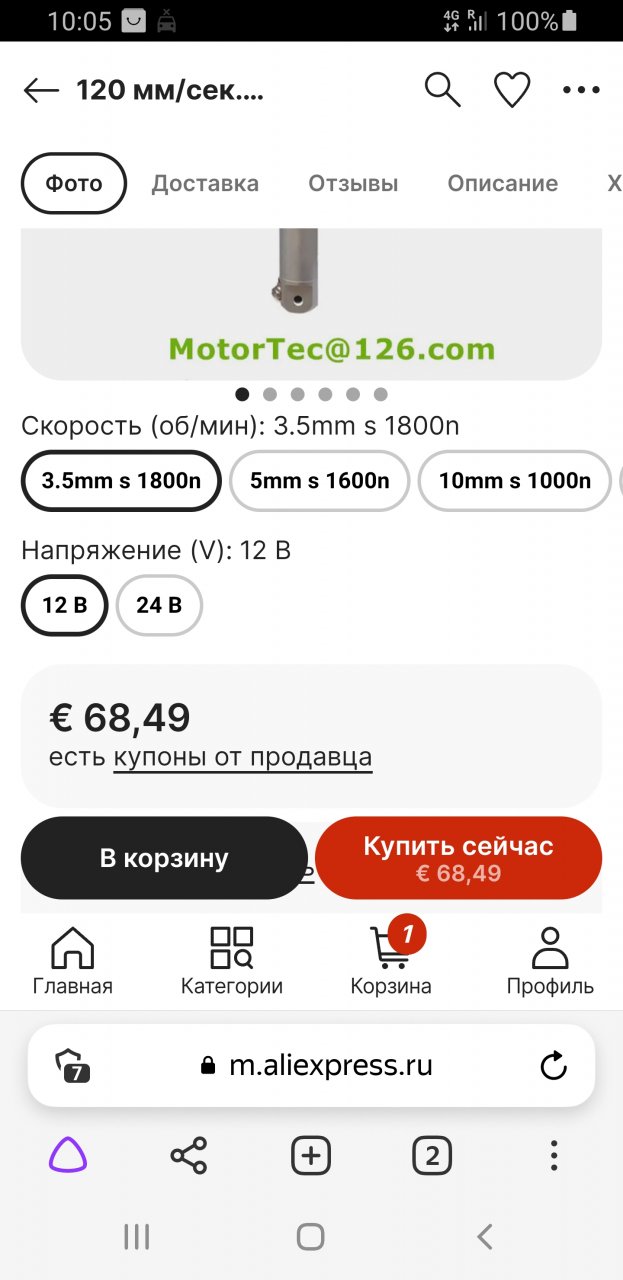
Task: Select the 24 В voltage option
Action: click(159, 606)
